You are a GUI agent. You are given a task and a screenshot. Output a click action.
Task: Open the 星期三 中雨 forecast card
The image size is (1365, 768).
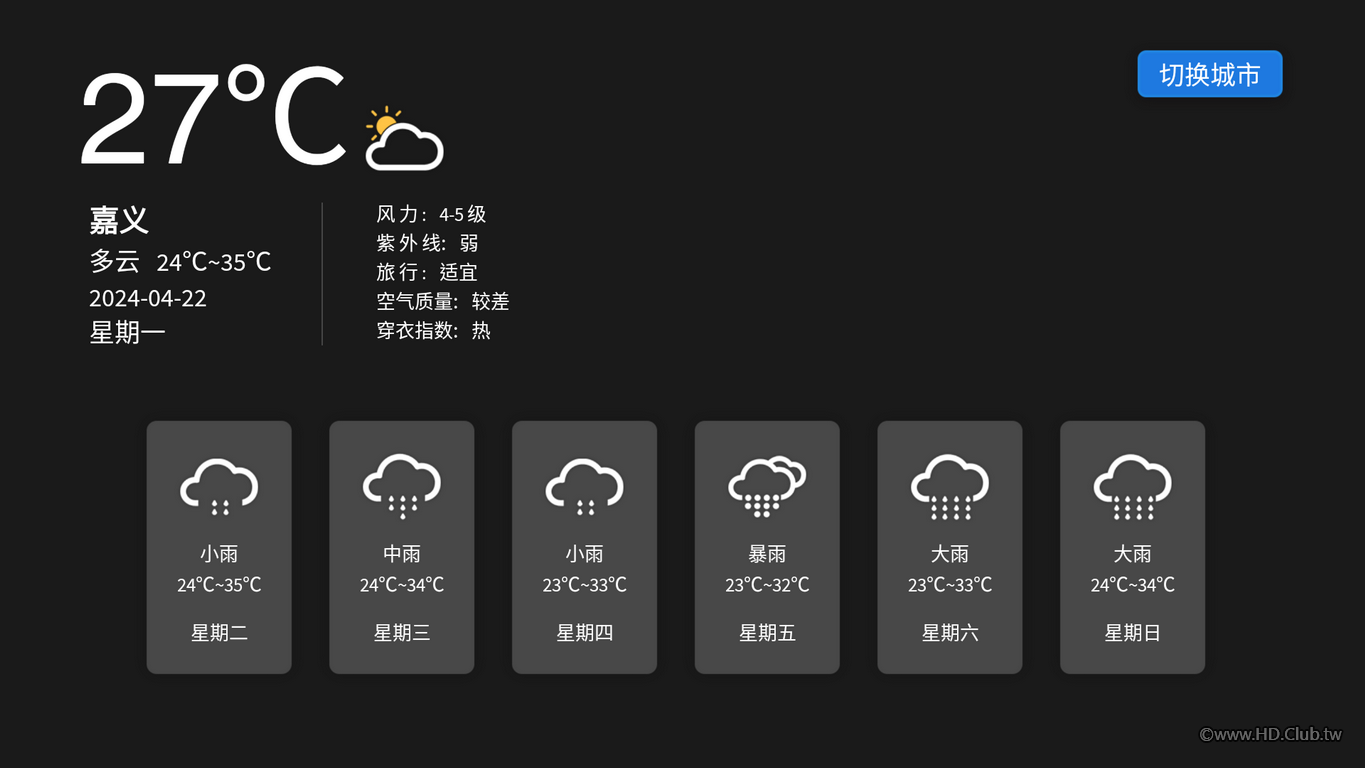click(x=401, y=547)
